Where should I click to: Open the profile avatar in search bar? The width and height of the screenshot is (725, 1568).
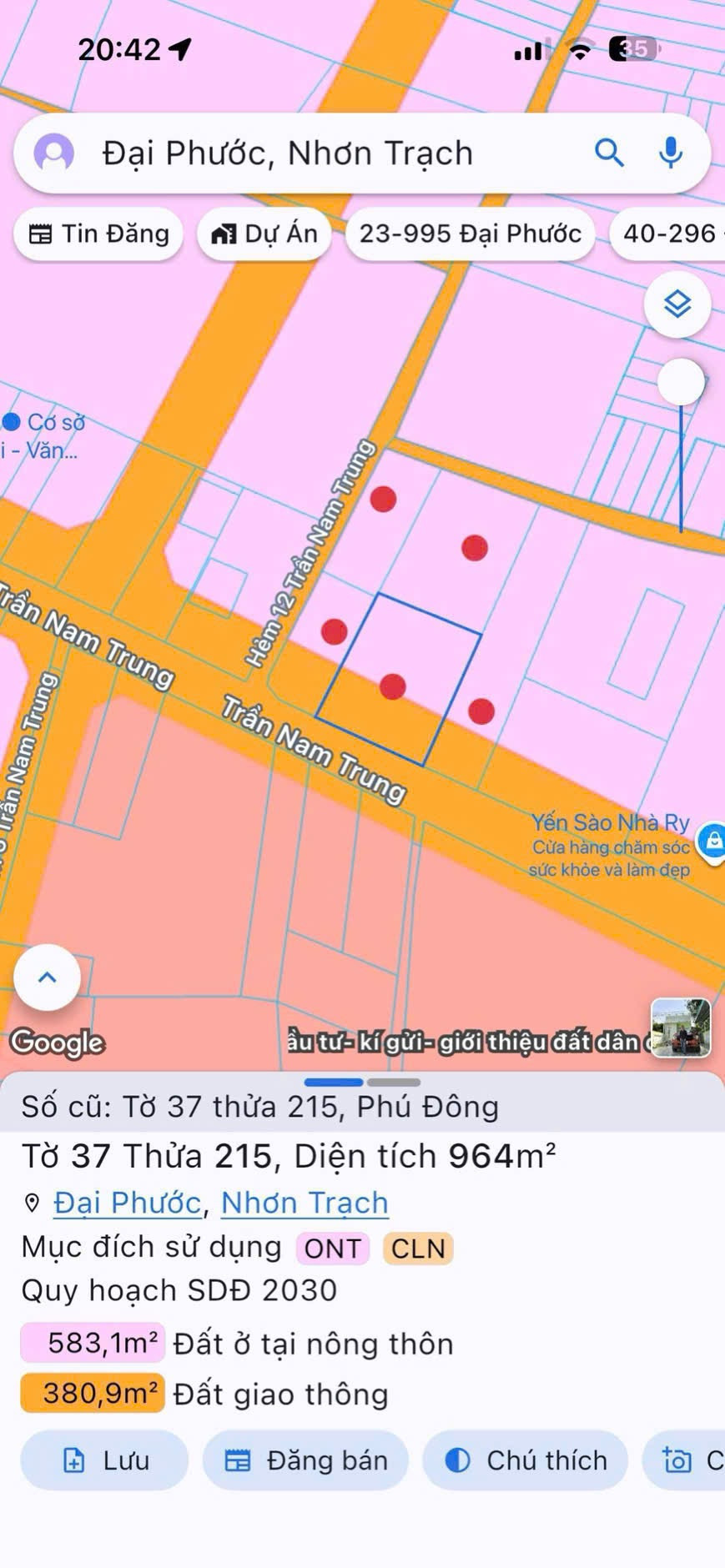coord(54,153)
